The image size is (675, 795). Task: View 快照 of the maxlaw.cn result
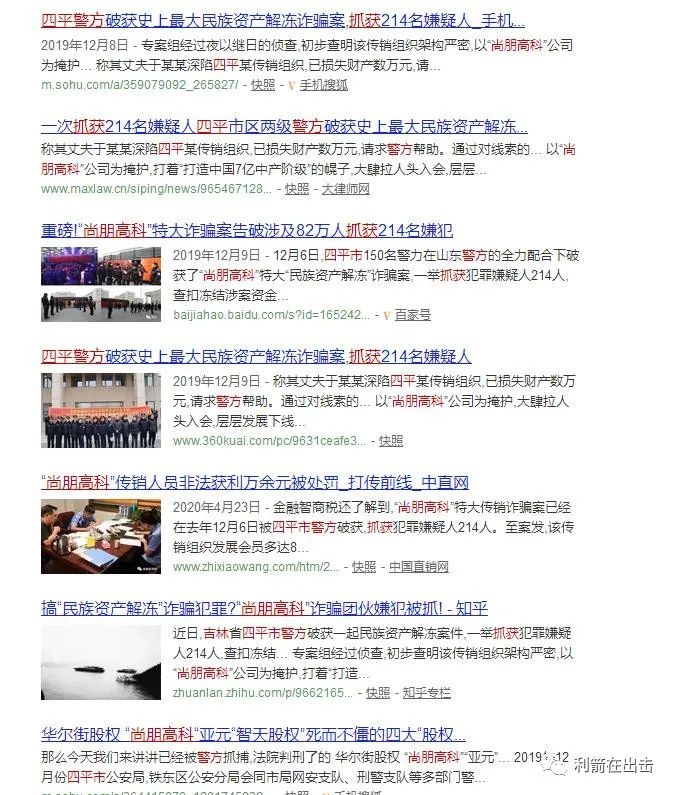click(297, 188)
